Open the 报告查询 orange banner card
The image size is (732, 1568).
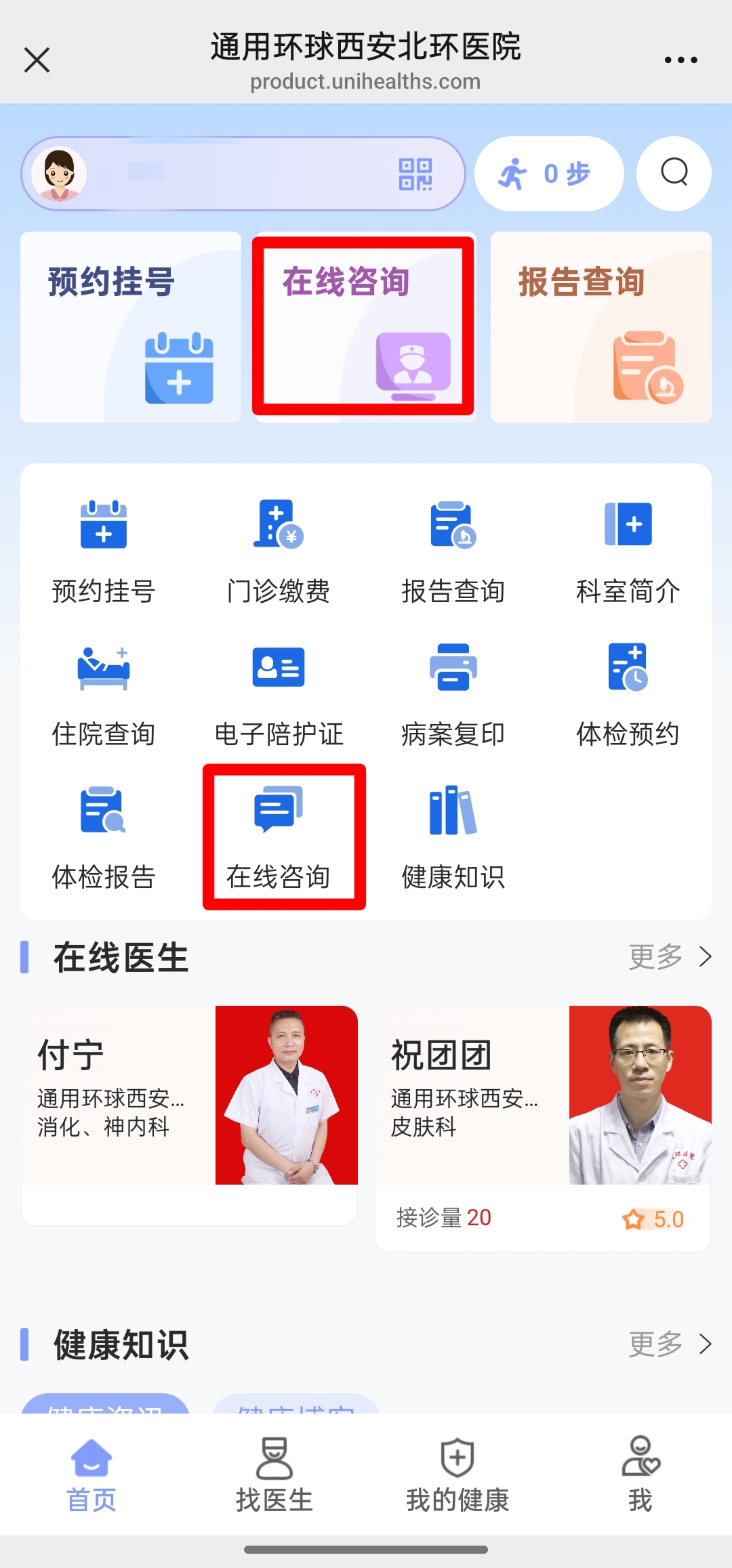[601, 326]
